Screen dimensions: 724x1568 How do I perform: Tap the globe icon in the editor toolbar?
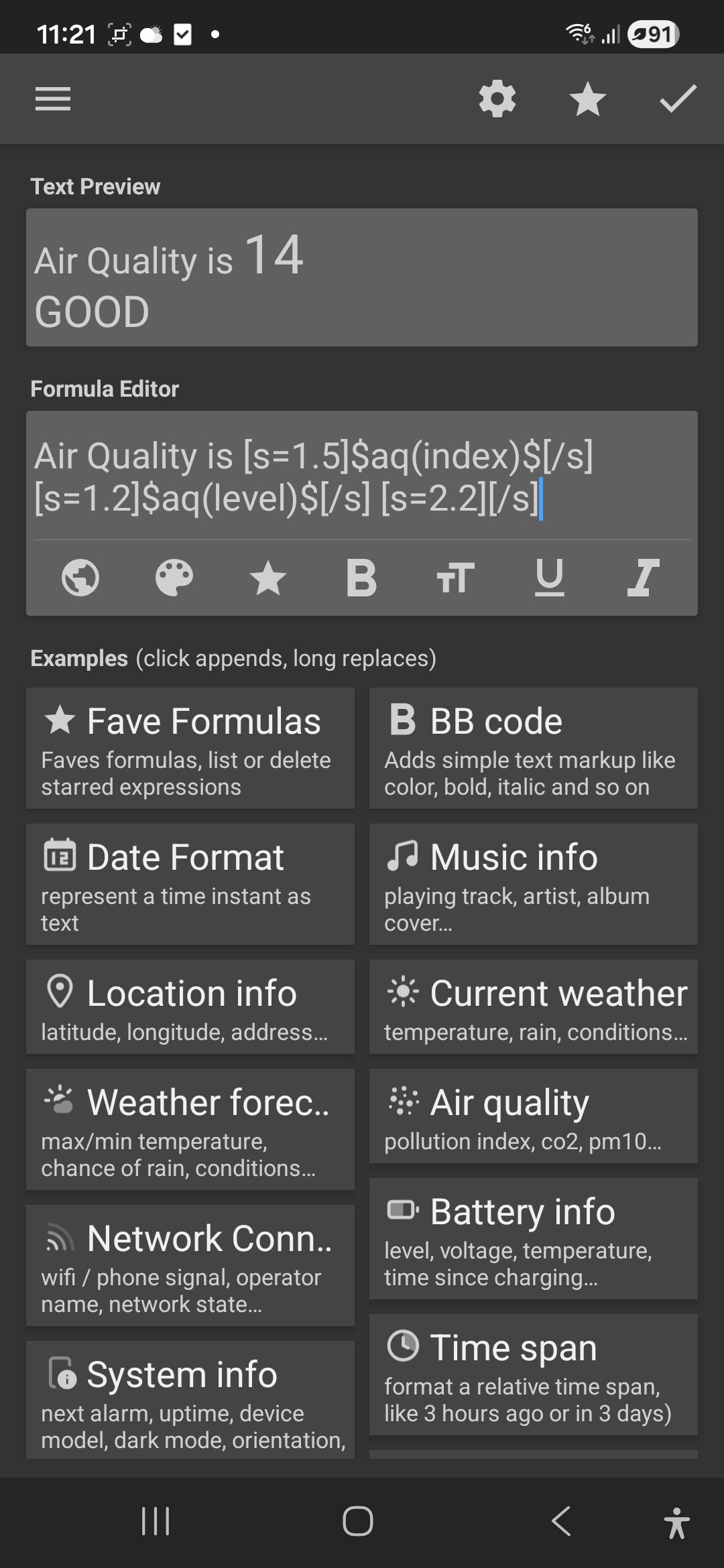pyautogui.click(x=80, y=578)
